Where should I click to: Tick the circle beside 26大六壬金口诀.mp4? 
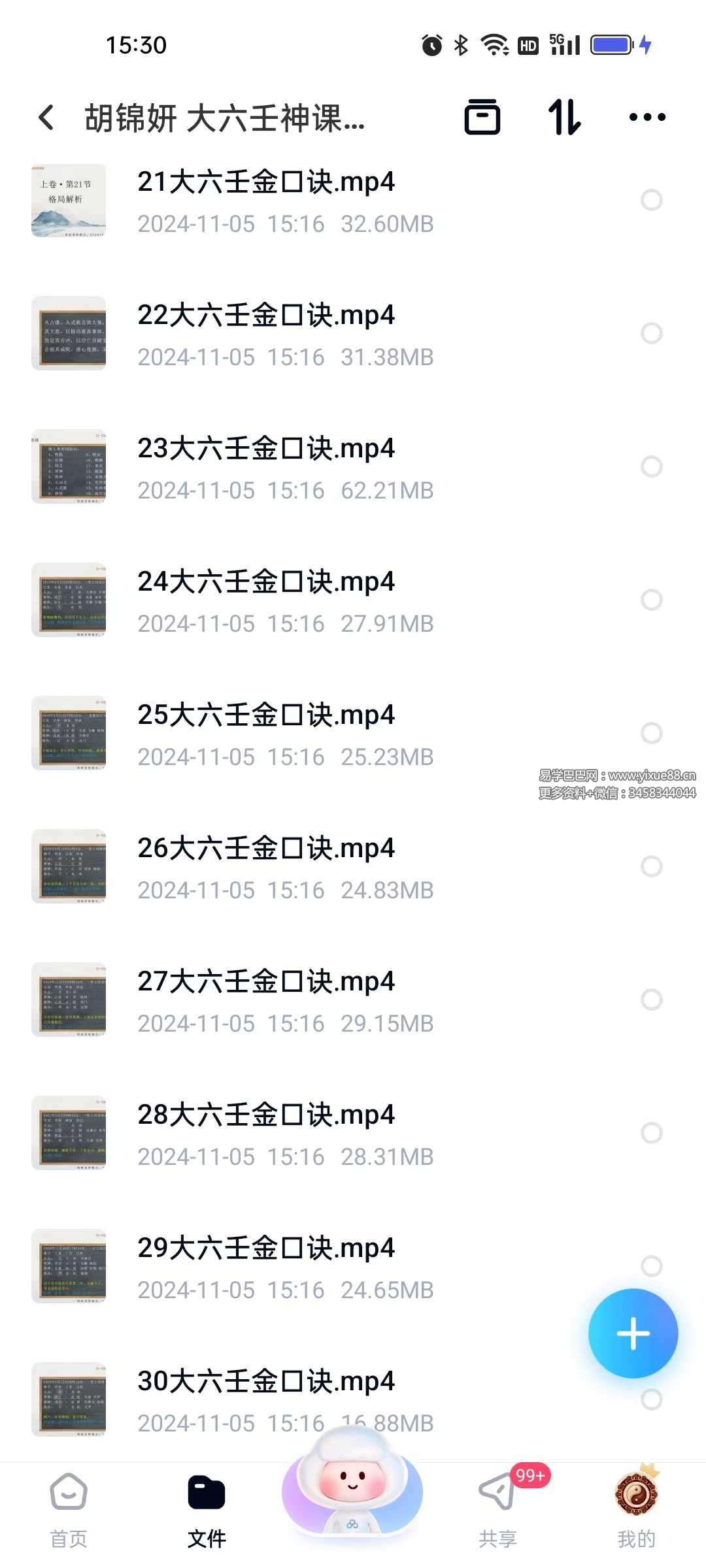[651, 866]
